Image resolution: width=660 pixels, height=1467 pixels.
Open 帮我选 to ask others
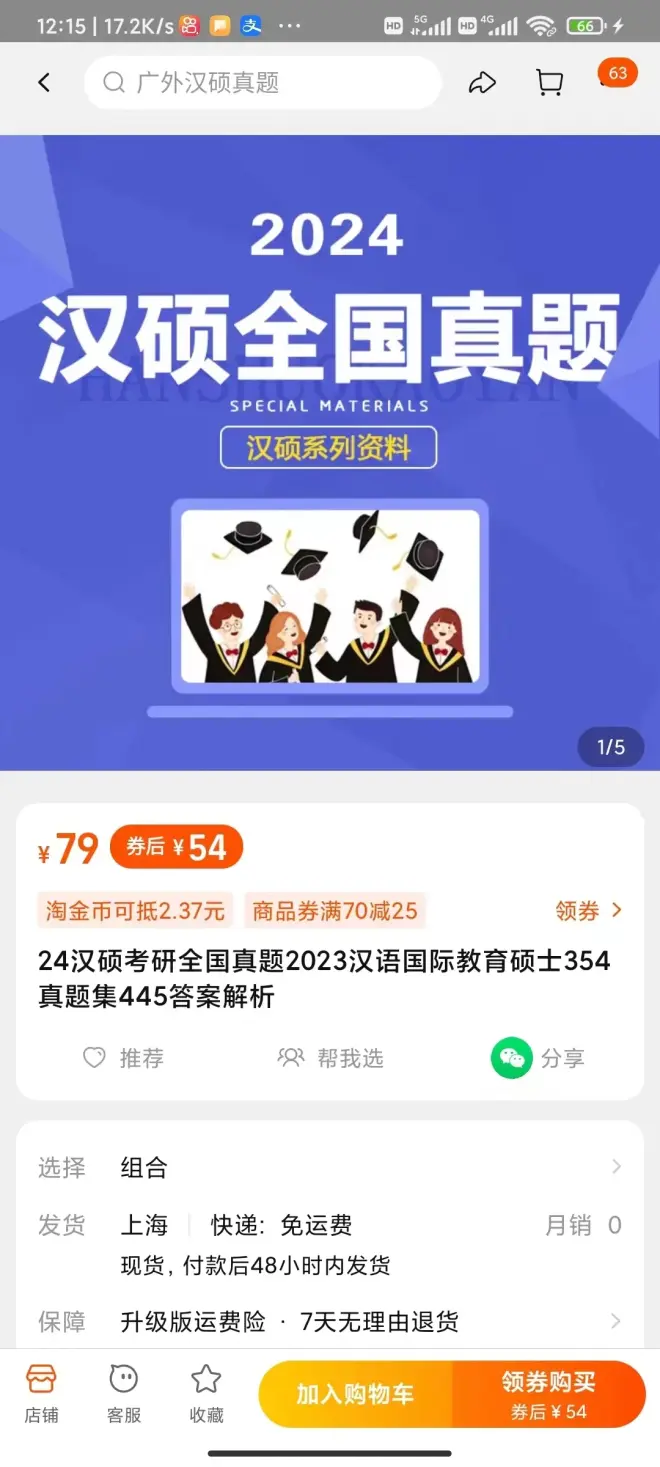point(331,1058)
